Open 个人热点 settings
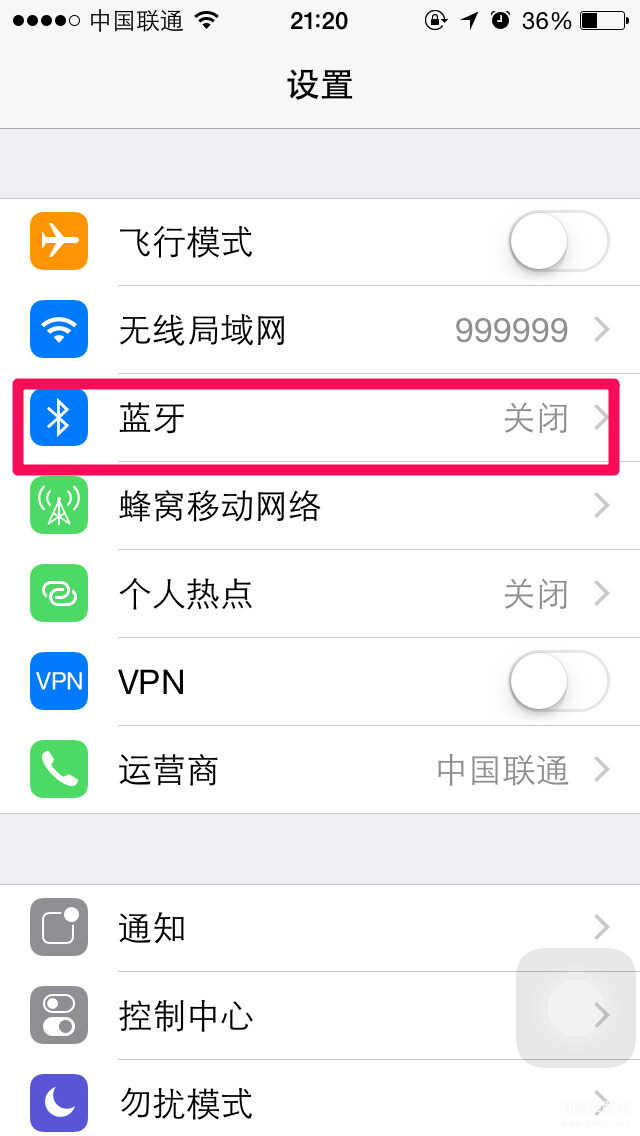The image size is (640, 1136). tap(320, 594)
